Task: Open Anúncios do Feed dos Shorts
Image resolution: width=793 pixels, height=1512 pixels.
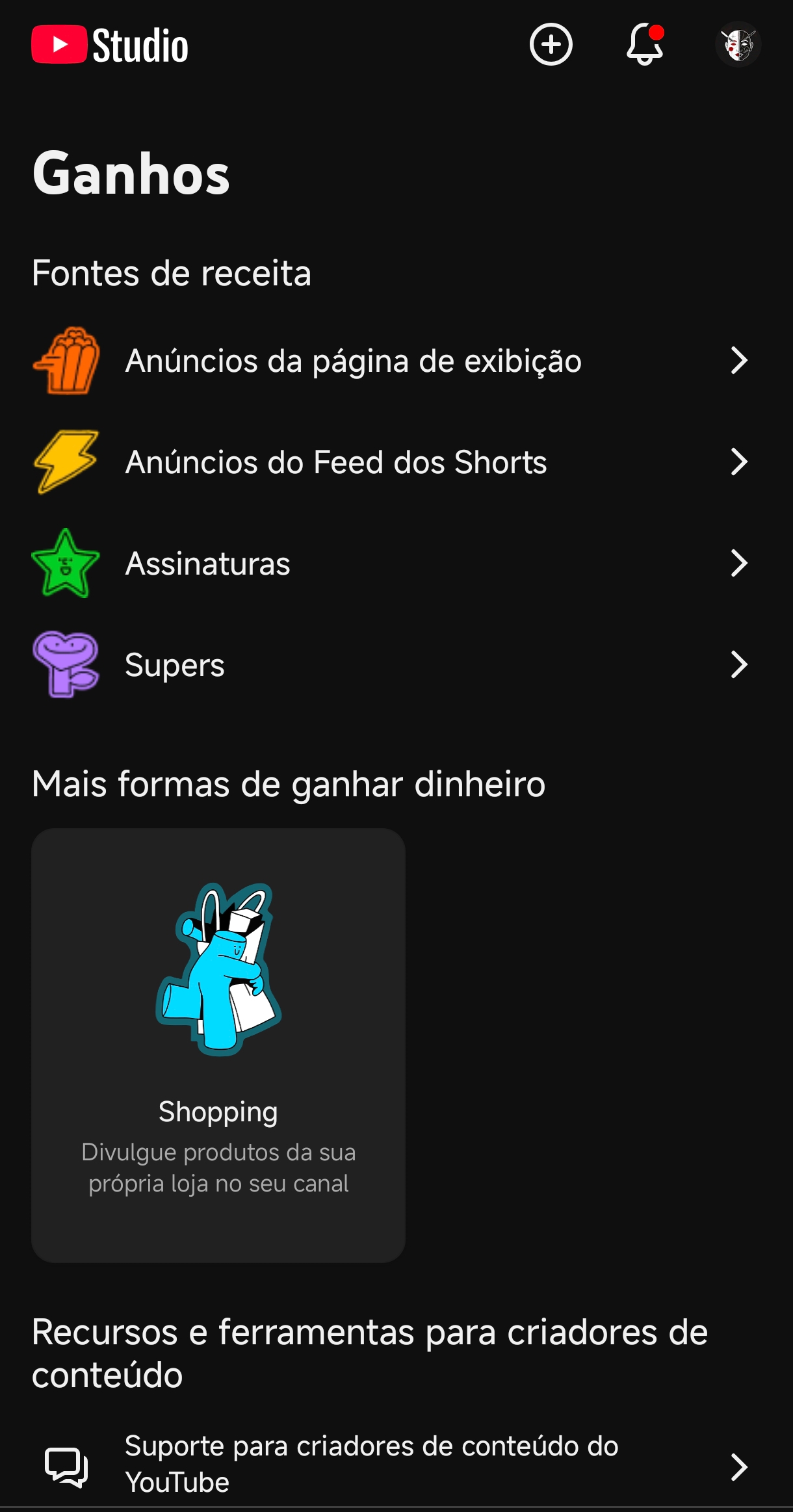Action: pyautogui.click(x=390, y=462)
